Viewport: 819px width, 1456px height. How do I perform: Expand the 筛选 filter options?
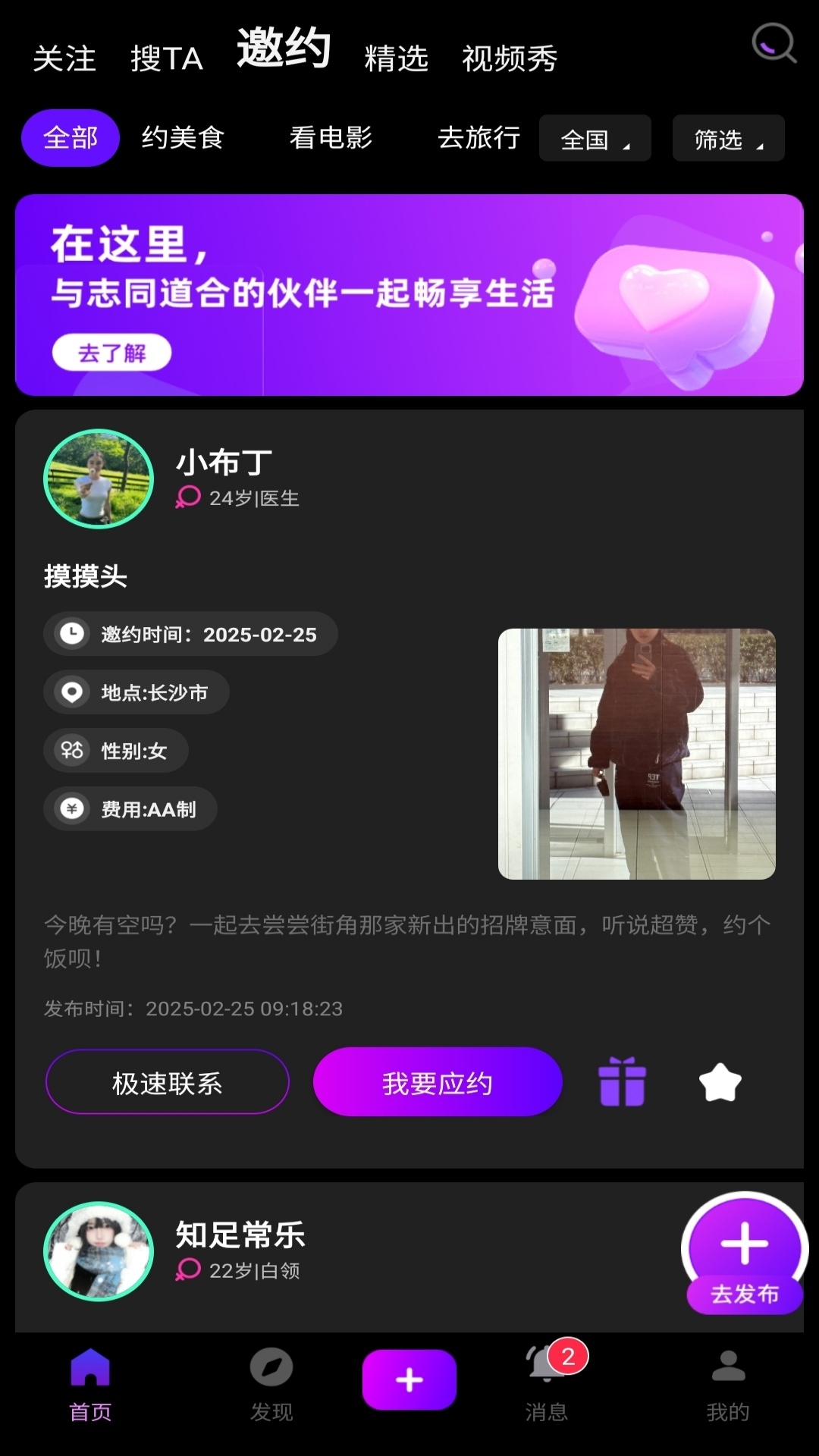(x=727, y=138)
